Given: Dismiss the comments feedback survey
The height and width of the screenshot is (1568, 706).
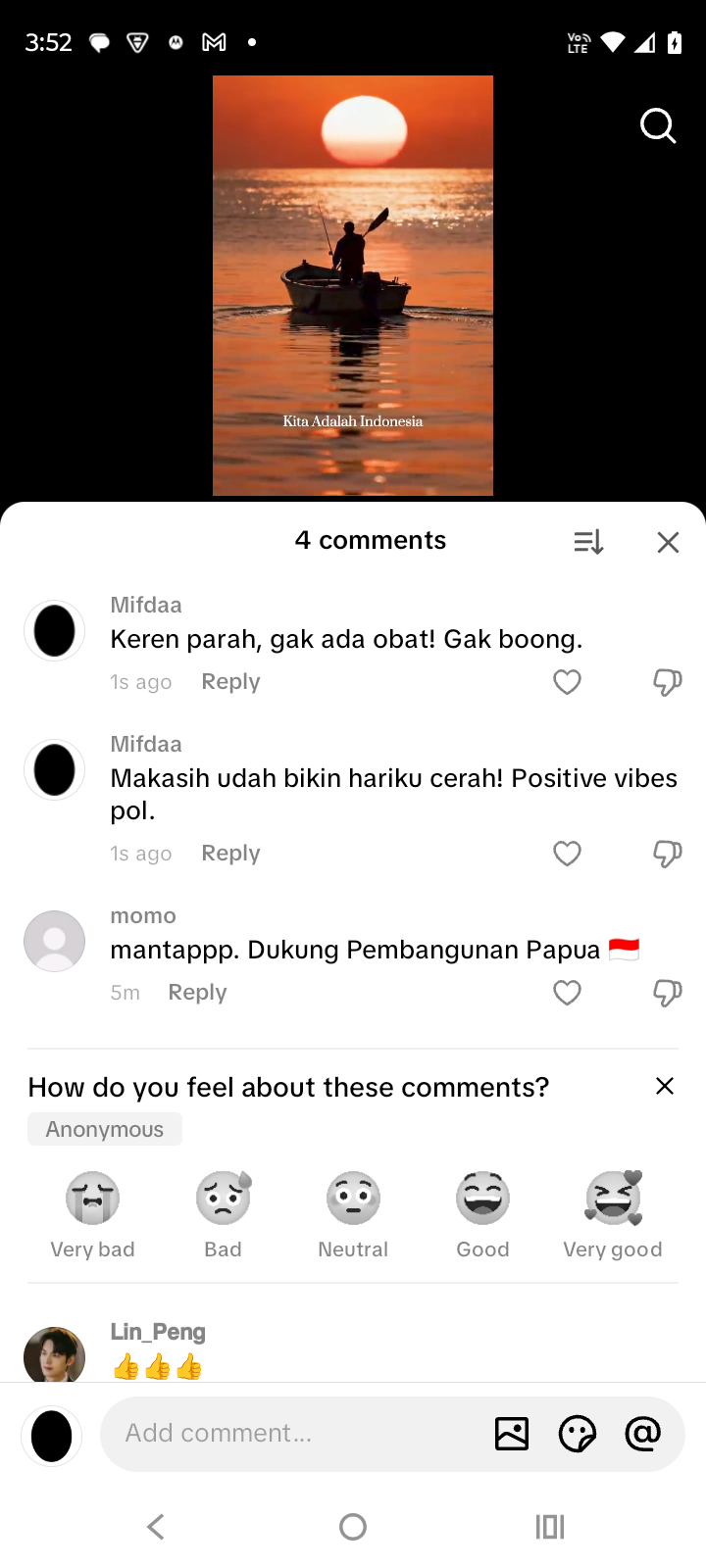Looking at the screenshot, I should [x=664, y=1086].
